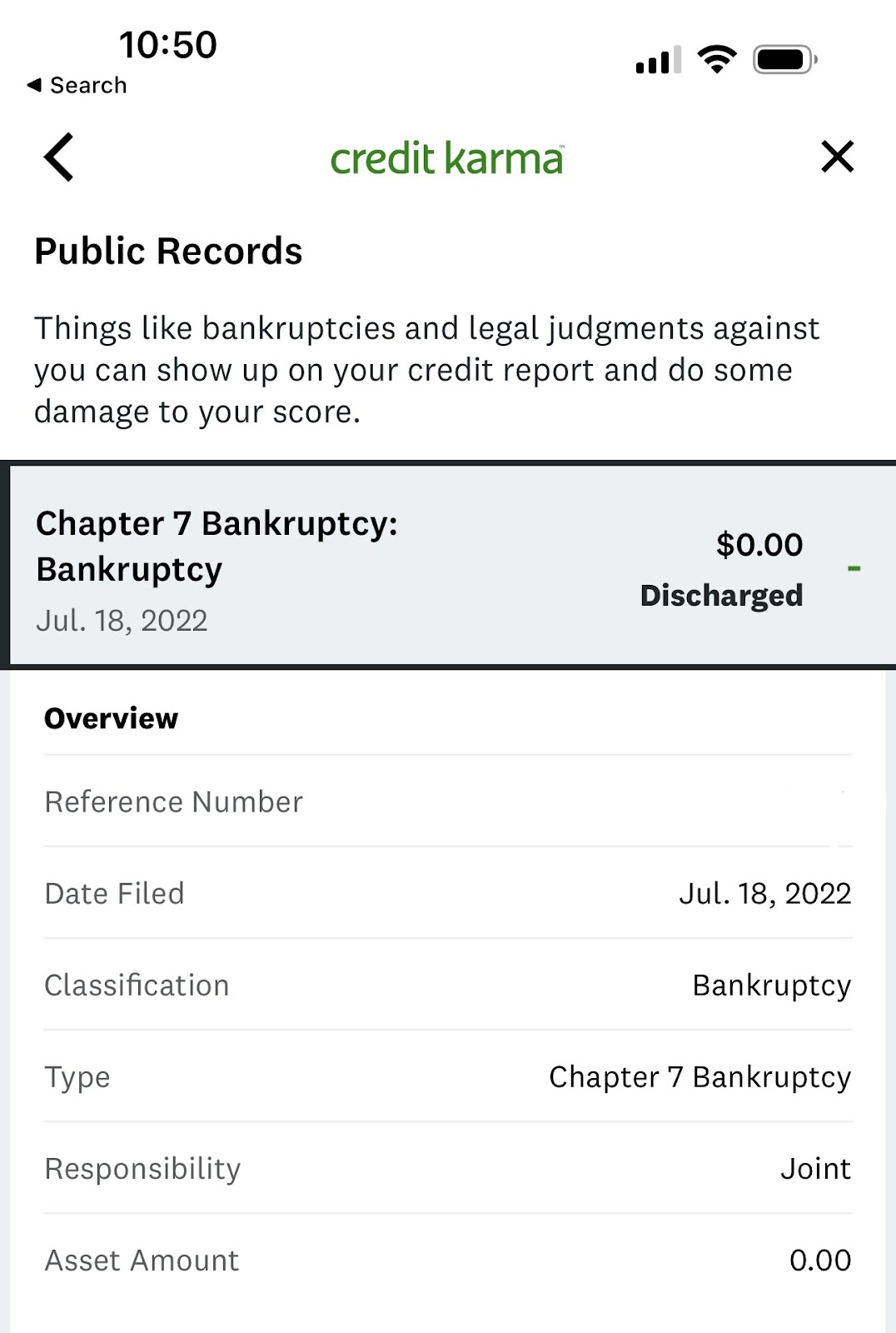Close the Public Records screen
Screen dimensions: 896x1333
(x=837, y=157)
